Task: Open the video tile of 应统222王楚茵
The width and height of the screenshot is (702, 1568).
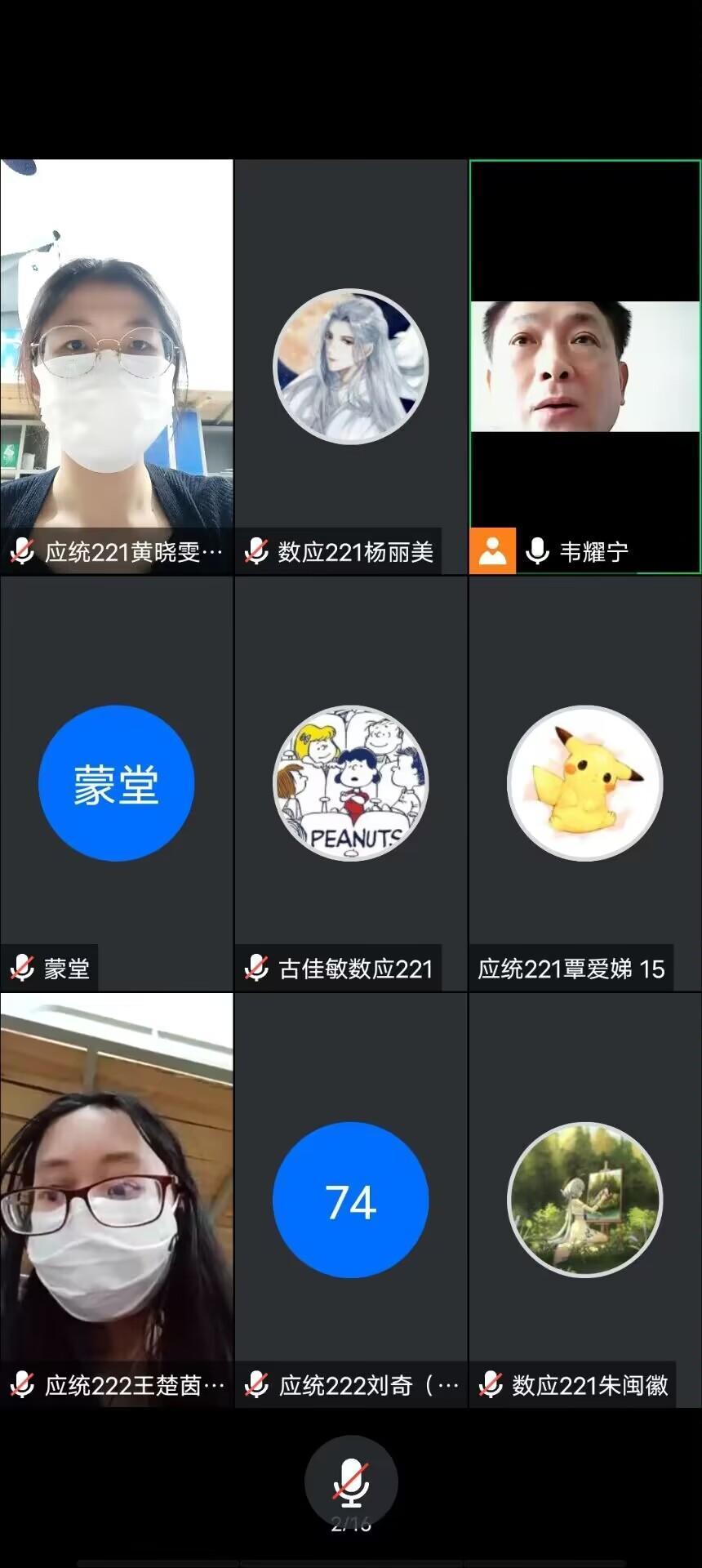Action: tap(117, 1199)
